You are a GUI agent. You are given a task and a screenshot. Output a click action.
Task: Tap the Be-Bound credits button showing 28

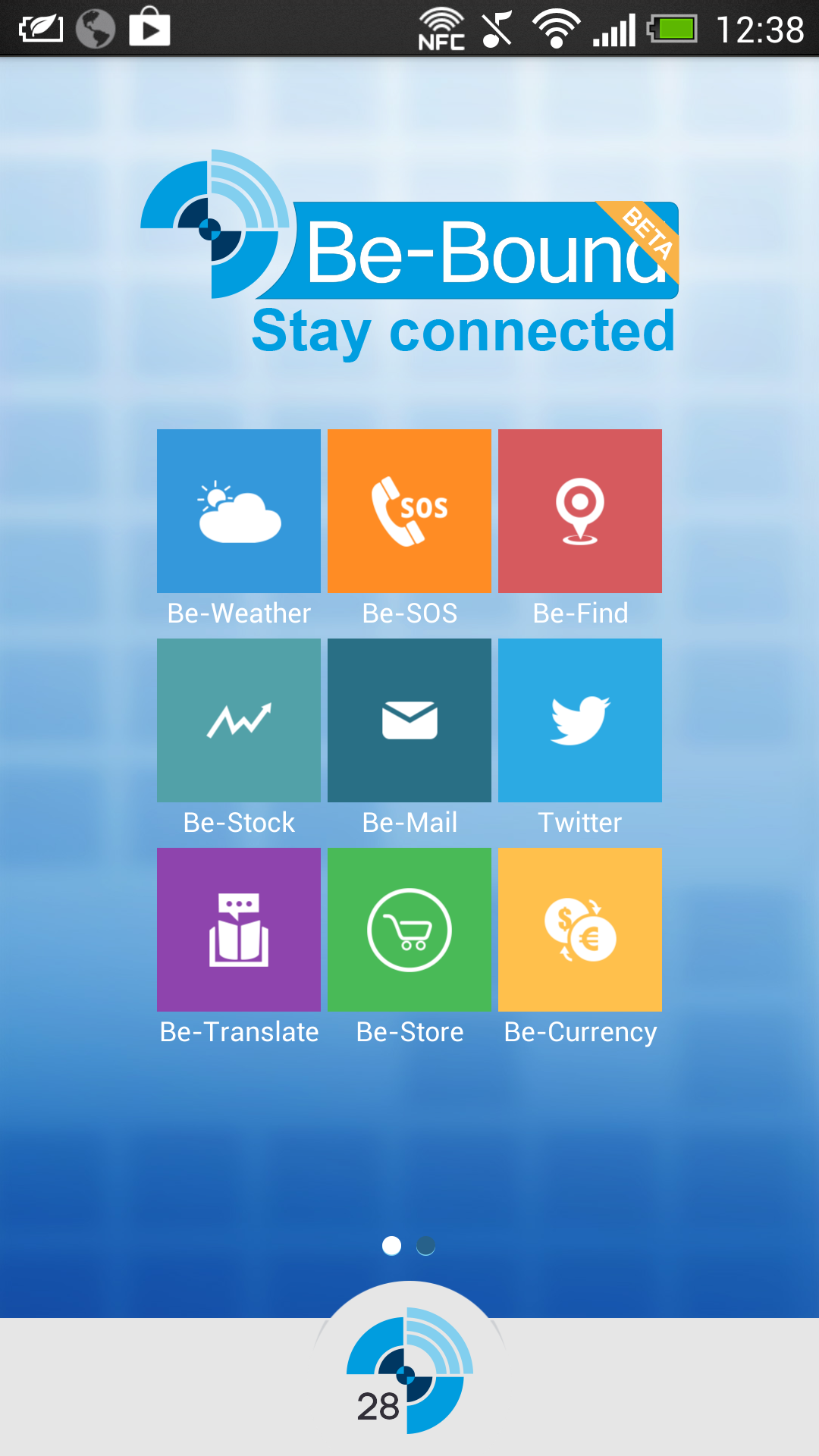(409, 1371)
